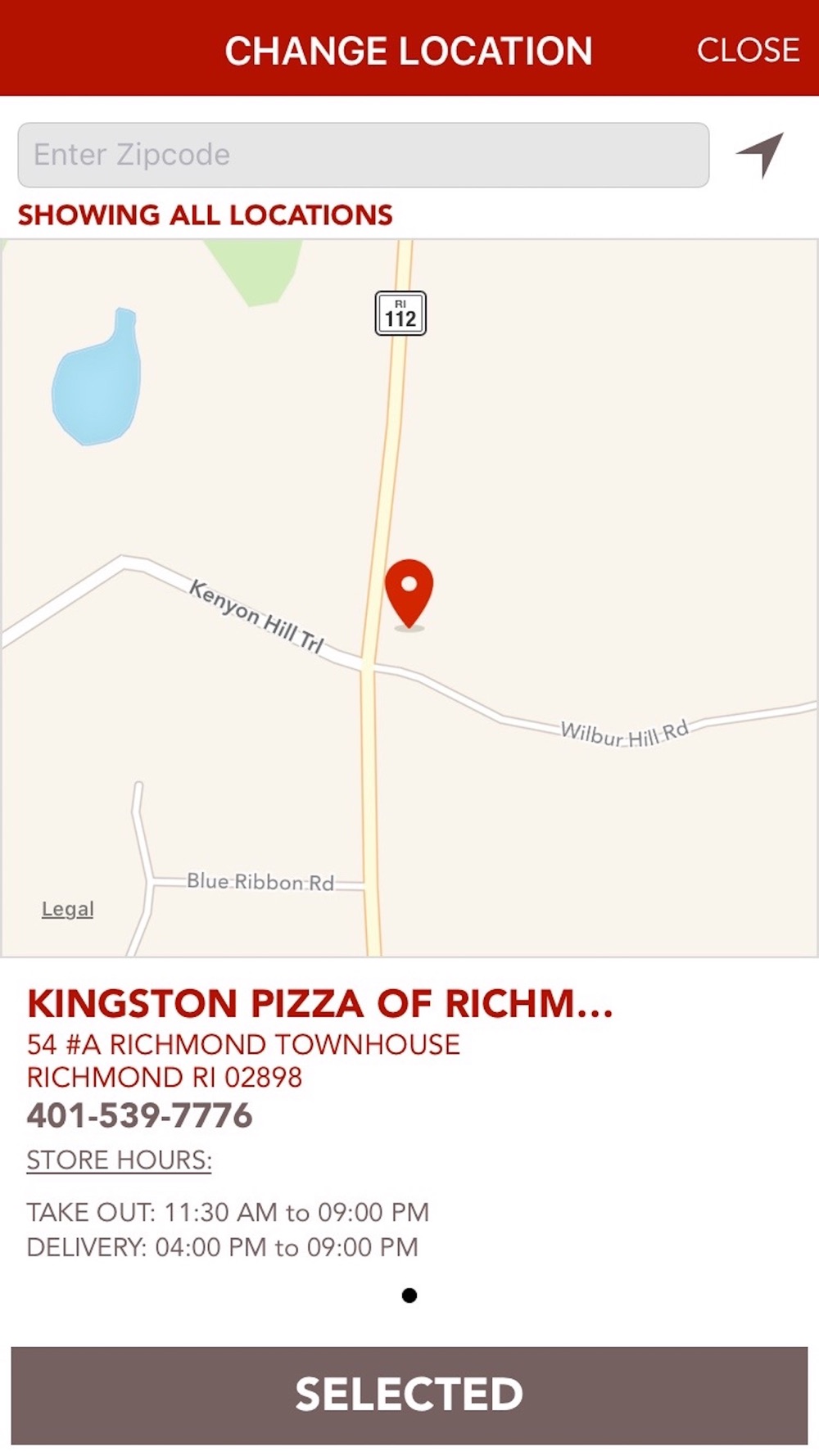This screenshot has width=819, height=1456.
Task: Close the Change Location screen
Action: pos(748,51)
